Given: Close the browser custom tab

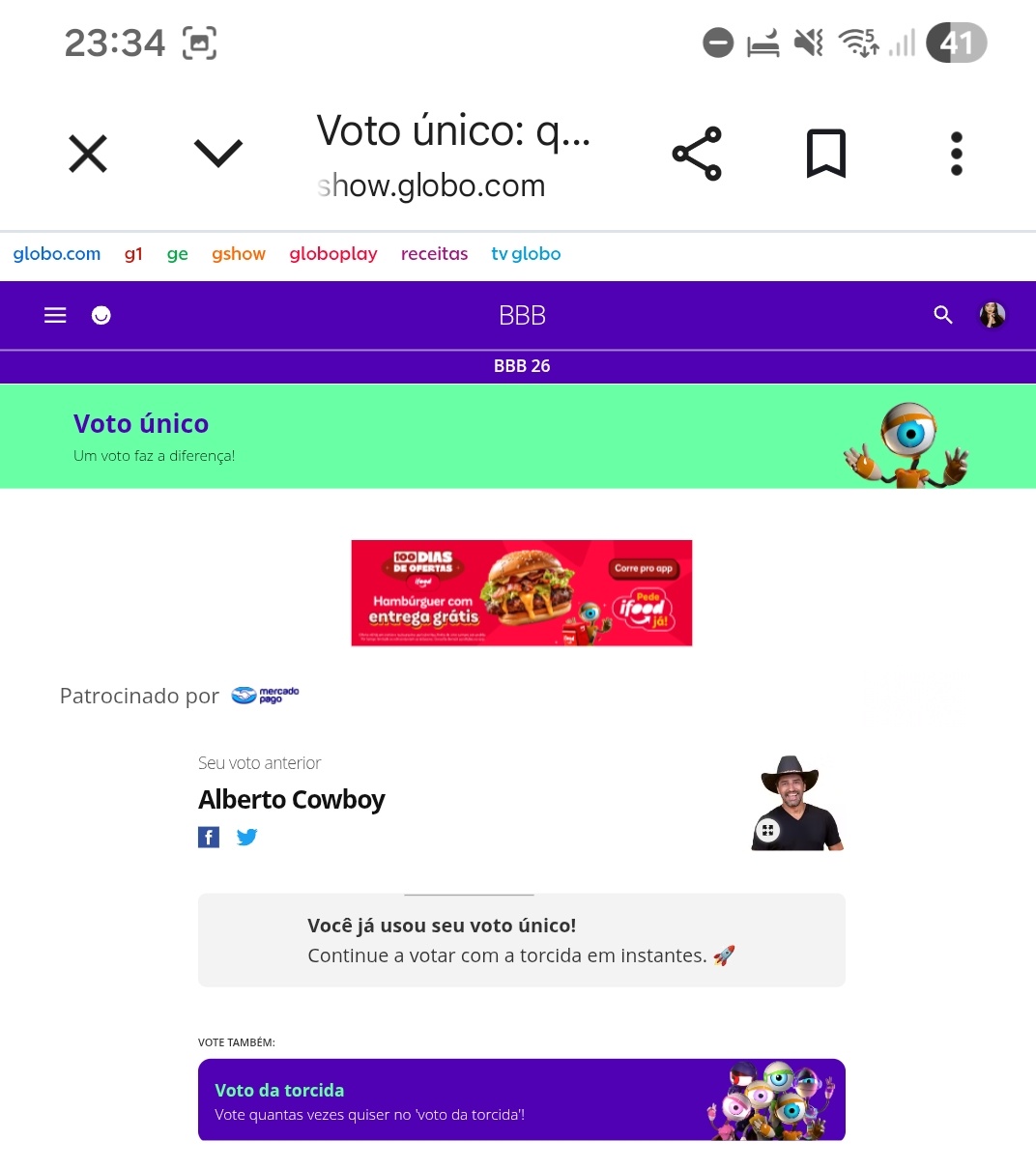Looking at the screenshot, I should [x=88, y=154].
